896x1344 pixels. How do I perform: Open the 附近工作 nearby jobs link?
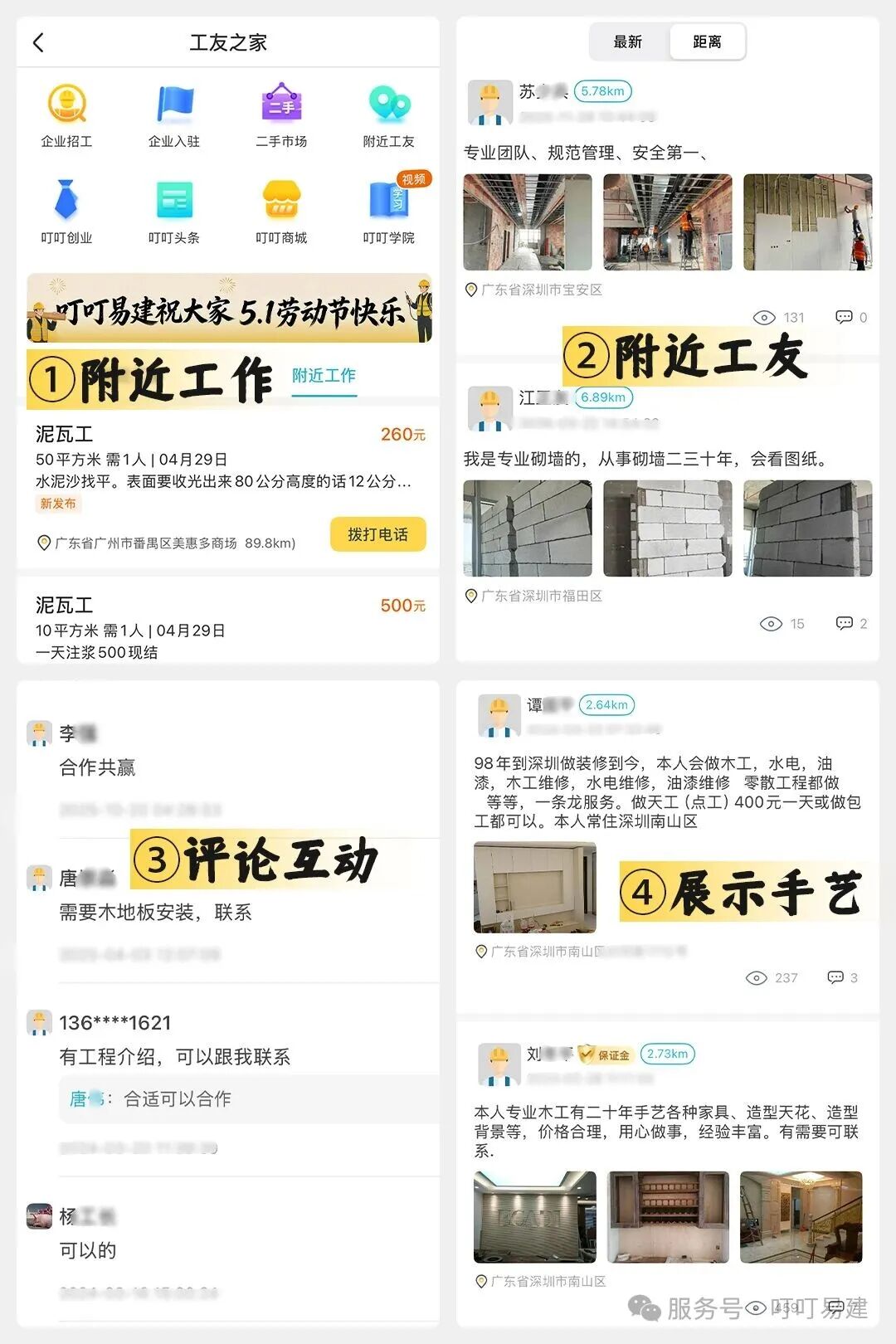click(324, 377)
